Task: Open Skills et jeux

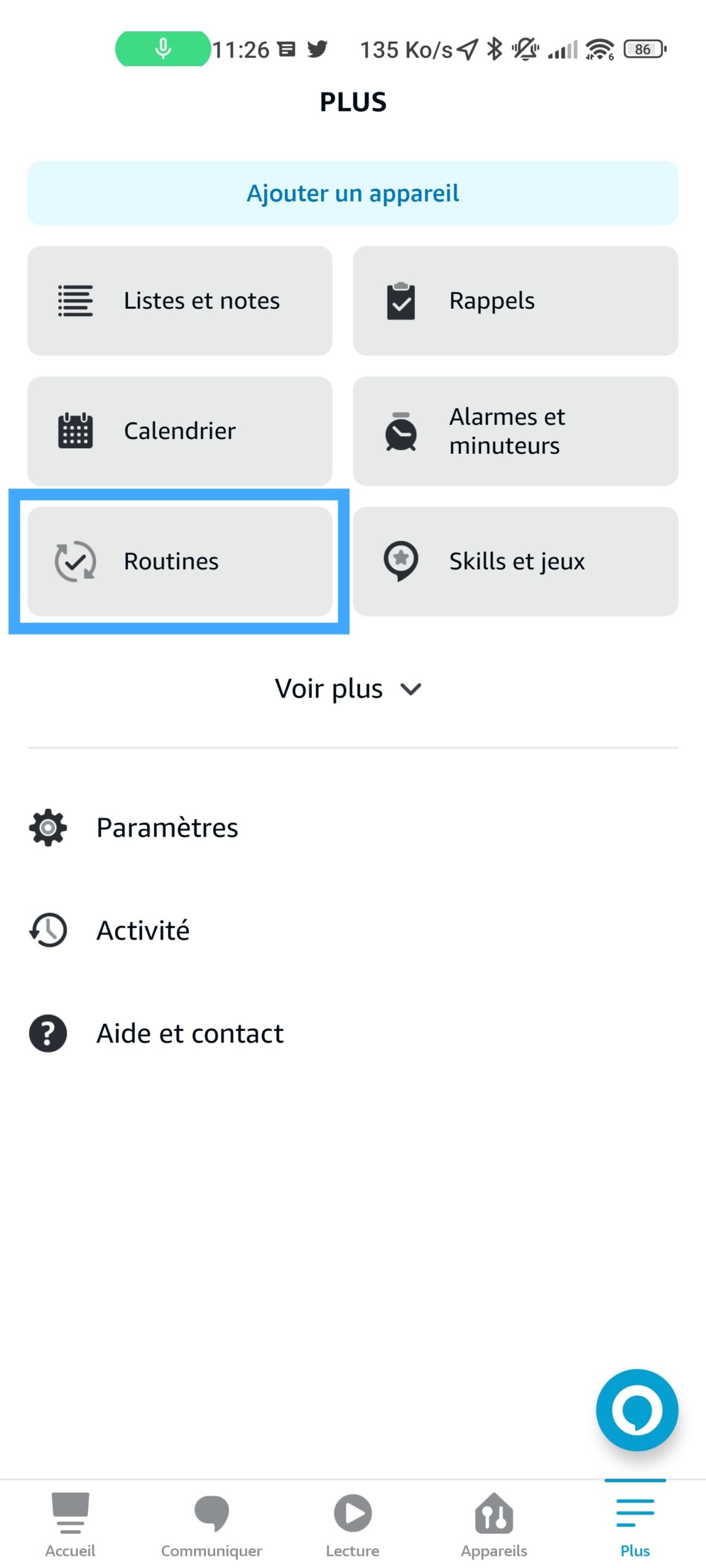Action: pos(515,561)
